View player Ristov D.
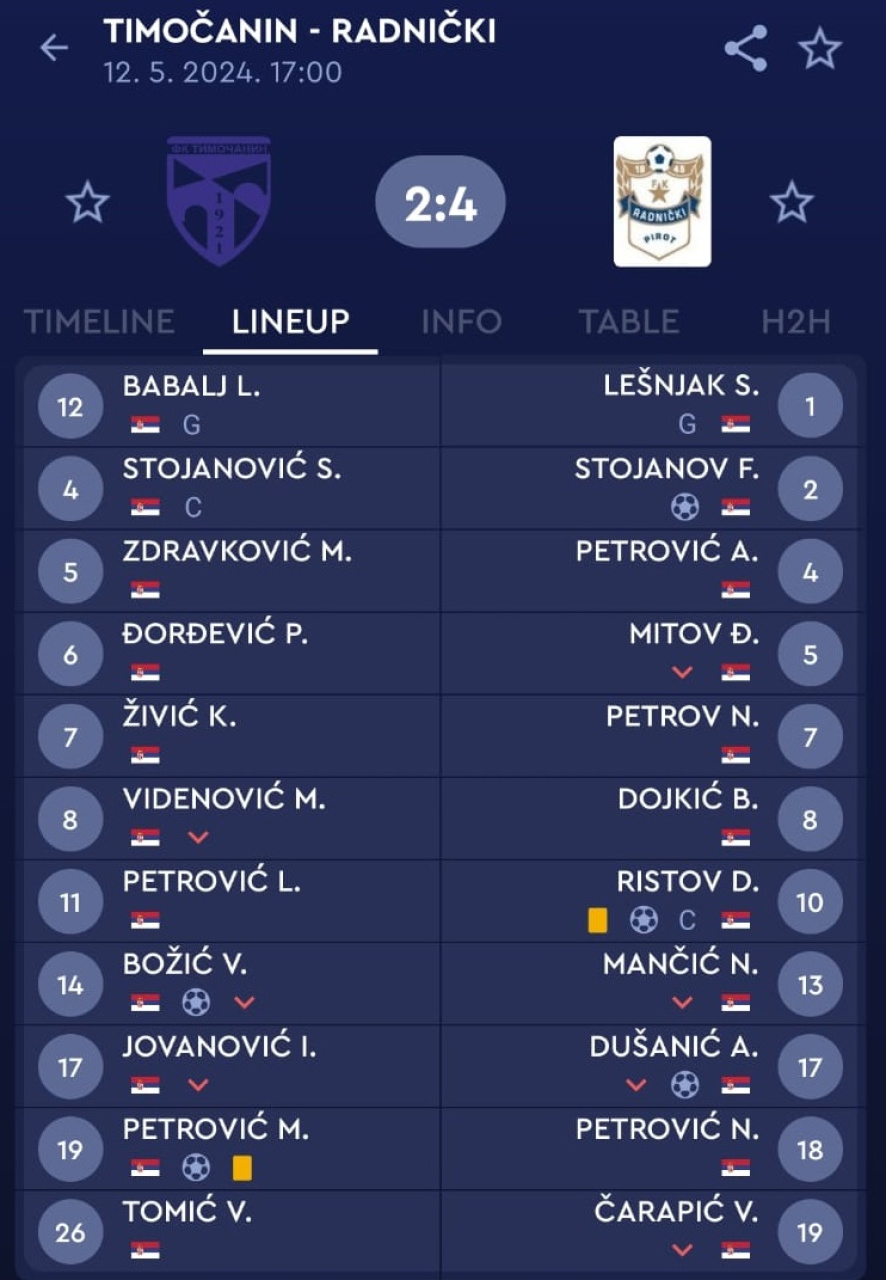This screenshot has width=886, height=1280. [x=688, y=882]
